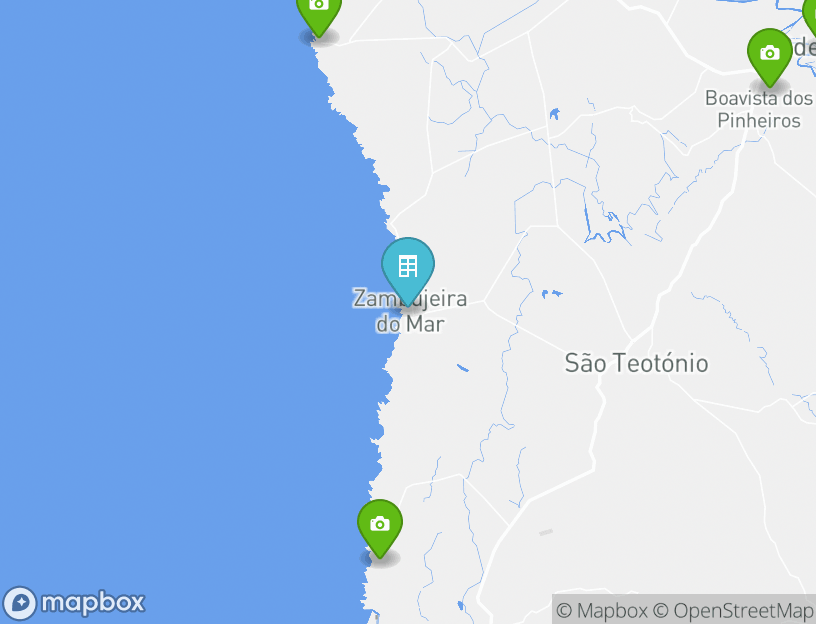816x624 pixels.
Task: Open the camera marker on the northern coast
Action: (319, 10)
